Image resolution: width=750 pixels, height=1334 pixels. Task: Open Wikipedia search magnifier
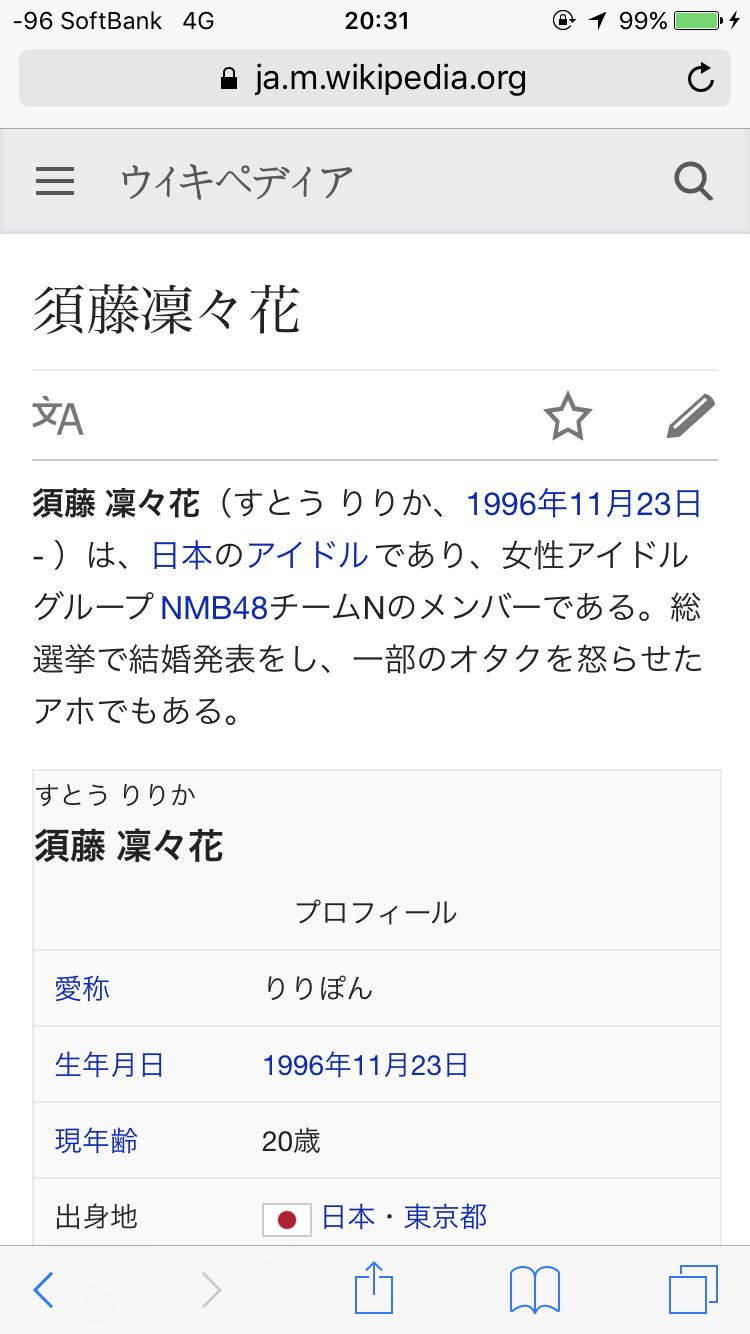(x=693, y=181)
